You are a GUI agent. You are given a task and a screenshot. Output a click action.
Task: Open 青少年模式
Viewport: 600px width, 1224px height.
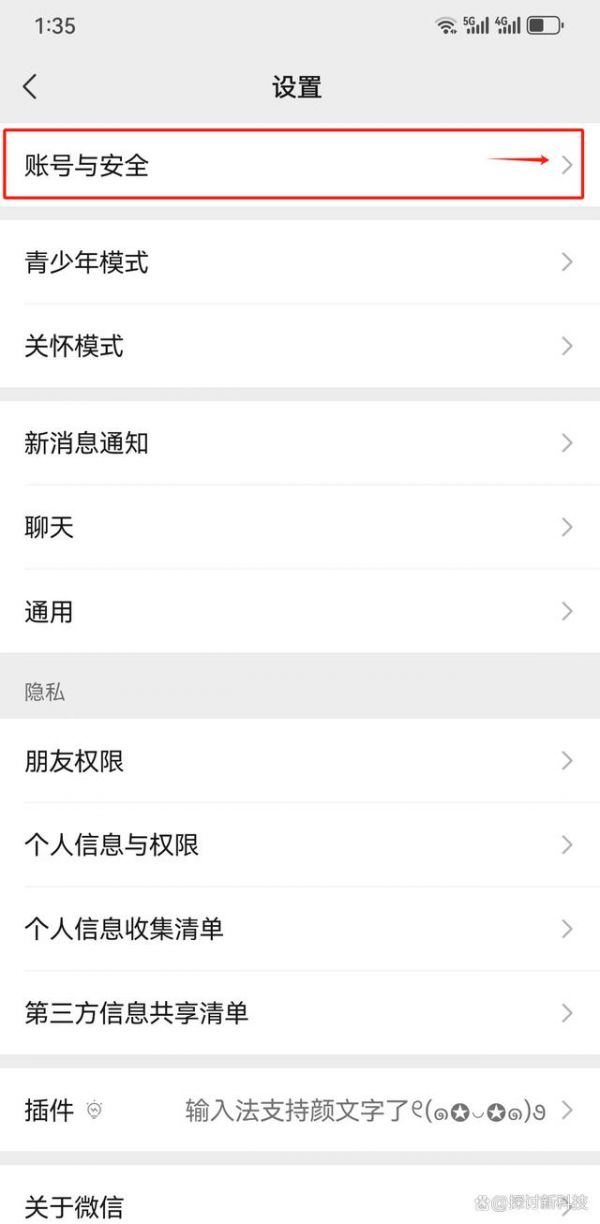coord(300,263)
